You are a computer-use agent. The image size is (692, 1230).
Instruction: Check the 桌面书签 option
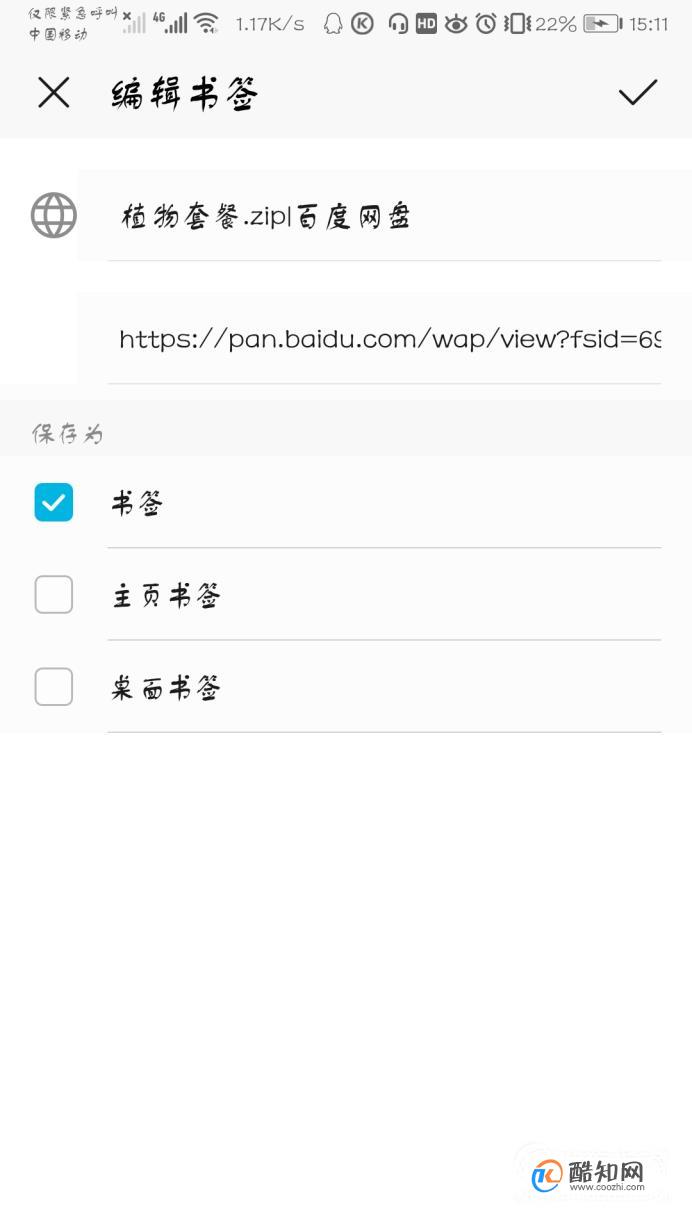point(54,687)
